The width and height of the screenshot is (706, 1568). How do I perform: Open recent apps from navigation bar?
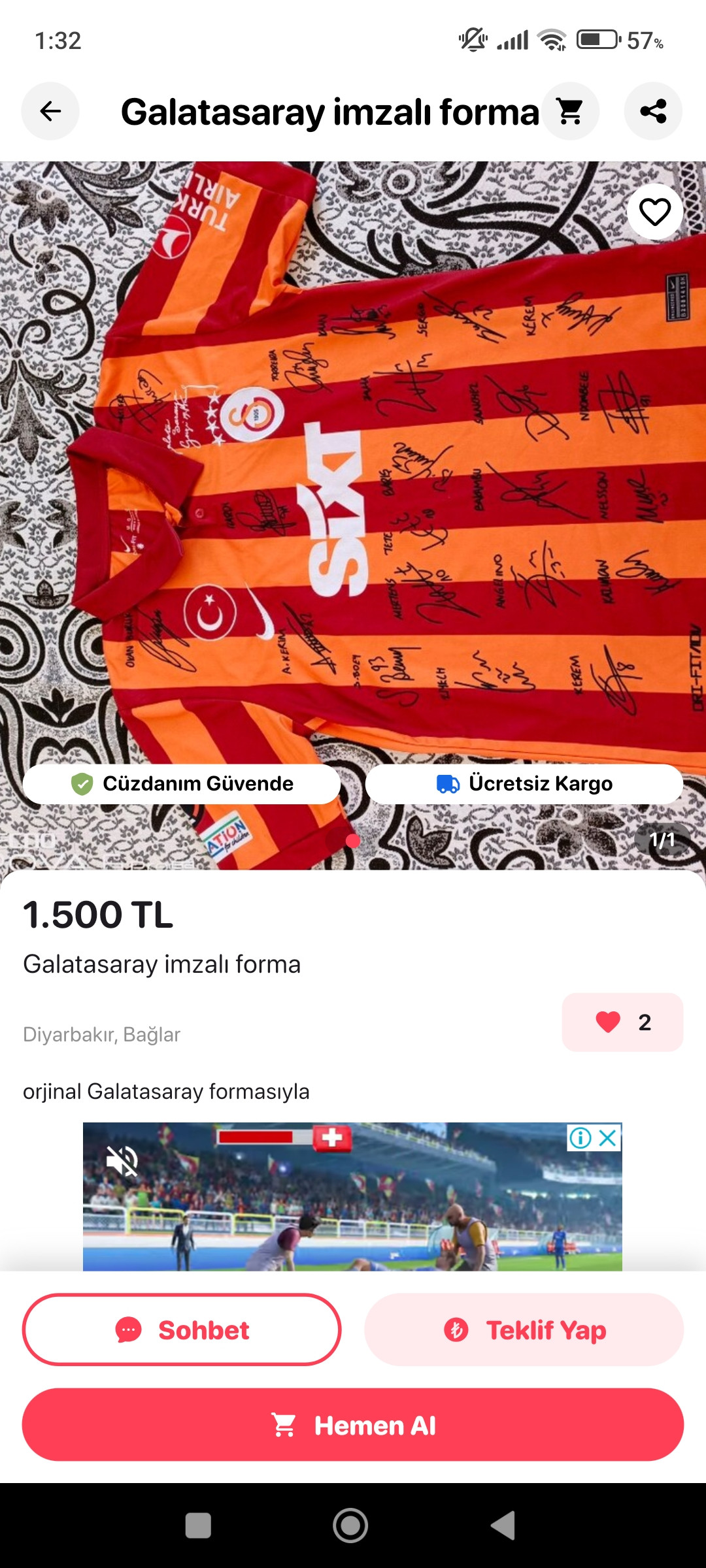pyautogui.click(x=198, y=1526)
